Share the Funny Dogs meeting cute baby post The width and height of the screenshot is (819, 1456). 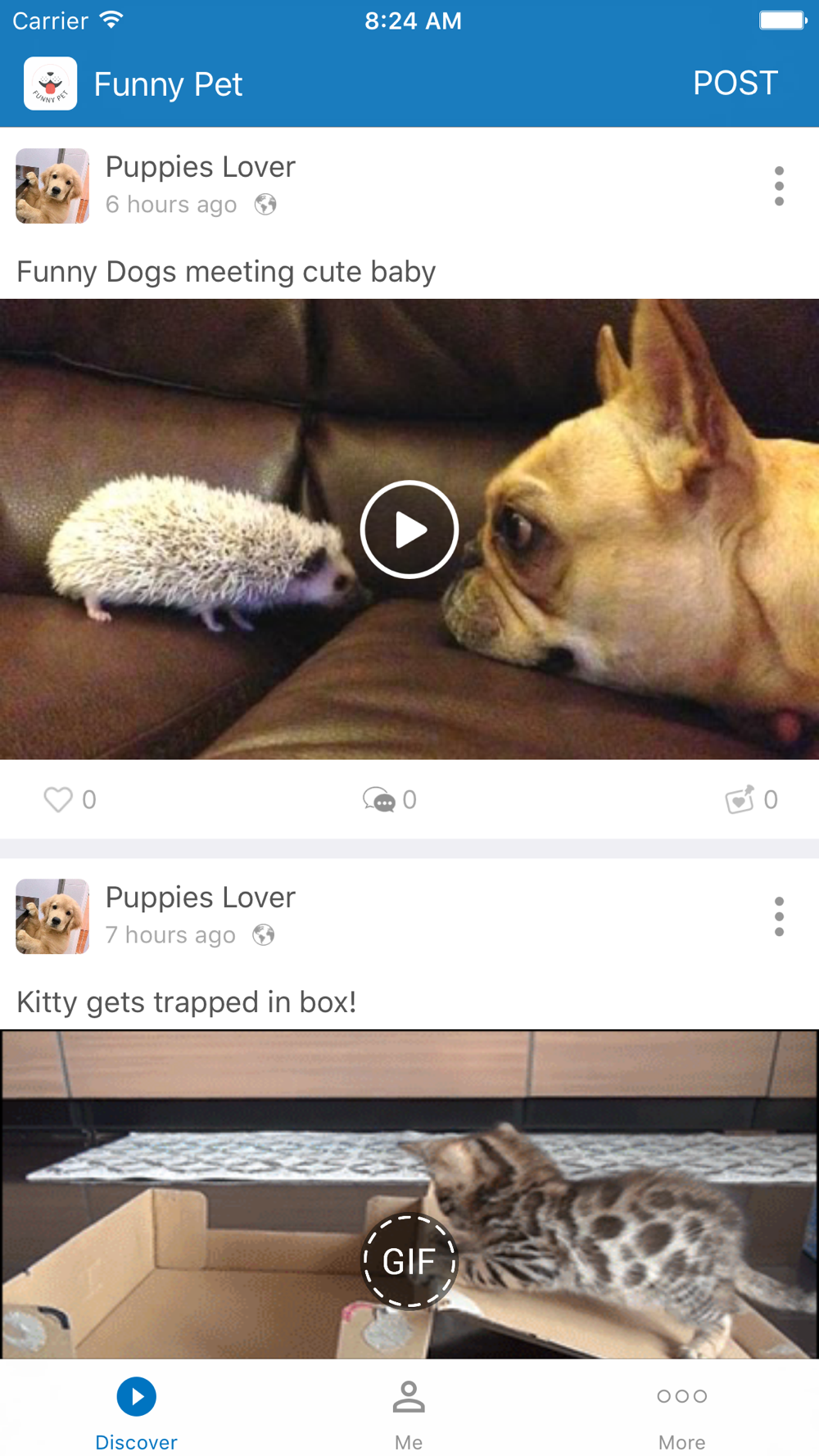[740, 799]
